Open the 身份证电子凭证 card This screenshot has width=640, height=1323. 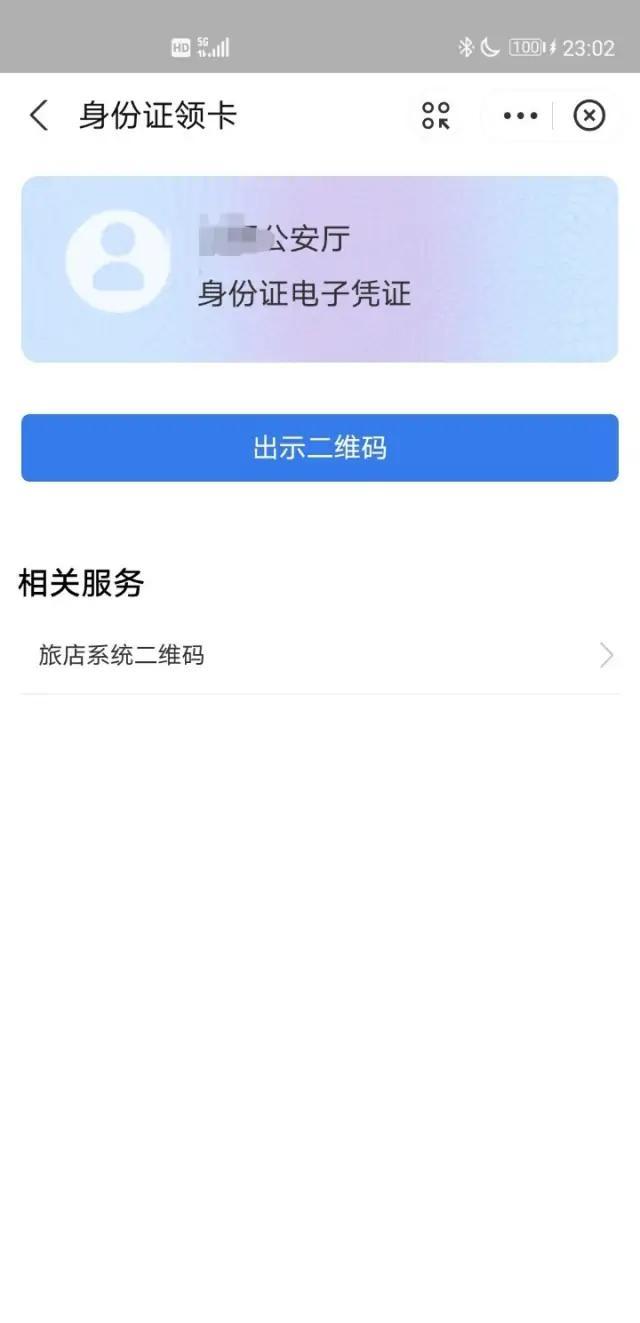(319, 268)
